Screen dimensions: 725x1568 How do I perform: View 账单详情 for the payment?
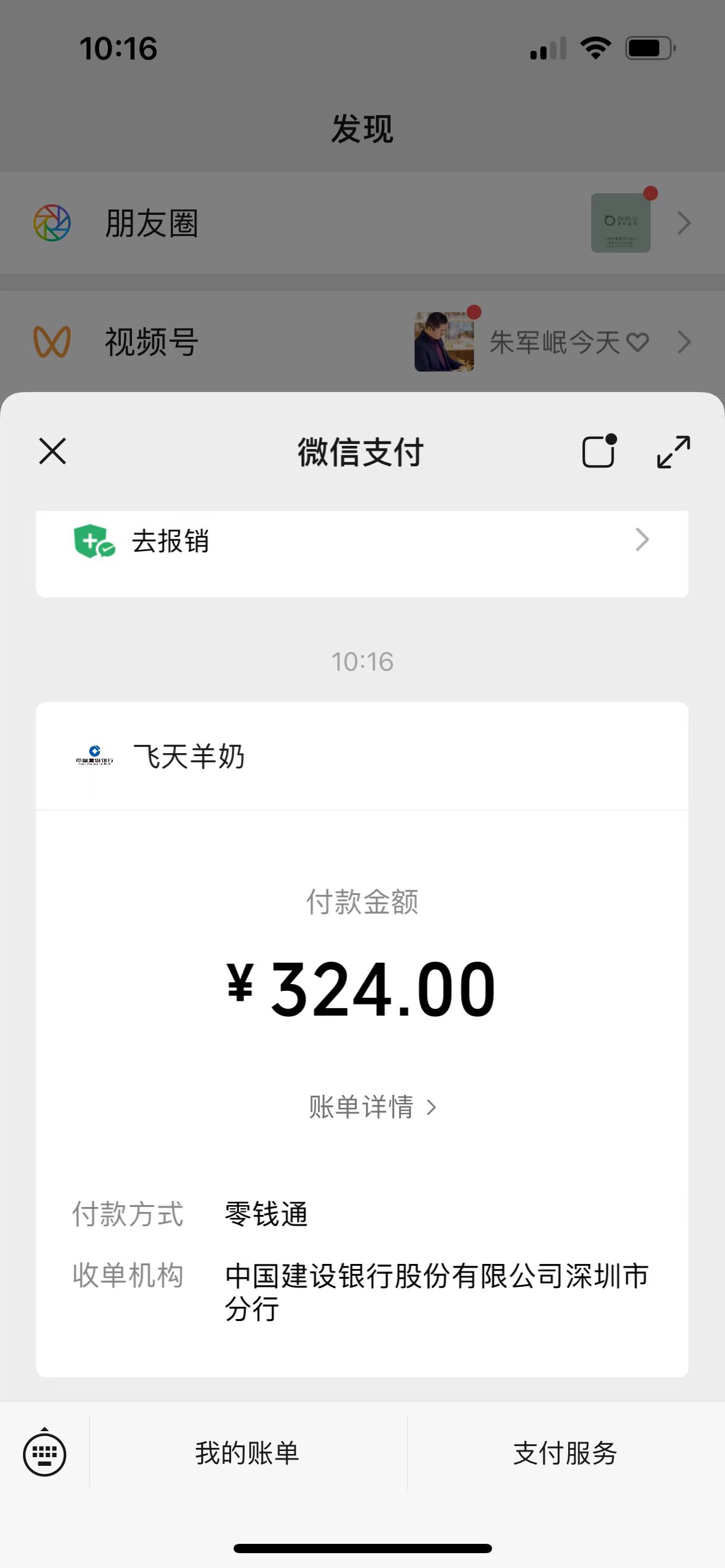(x=372, y=1107)
